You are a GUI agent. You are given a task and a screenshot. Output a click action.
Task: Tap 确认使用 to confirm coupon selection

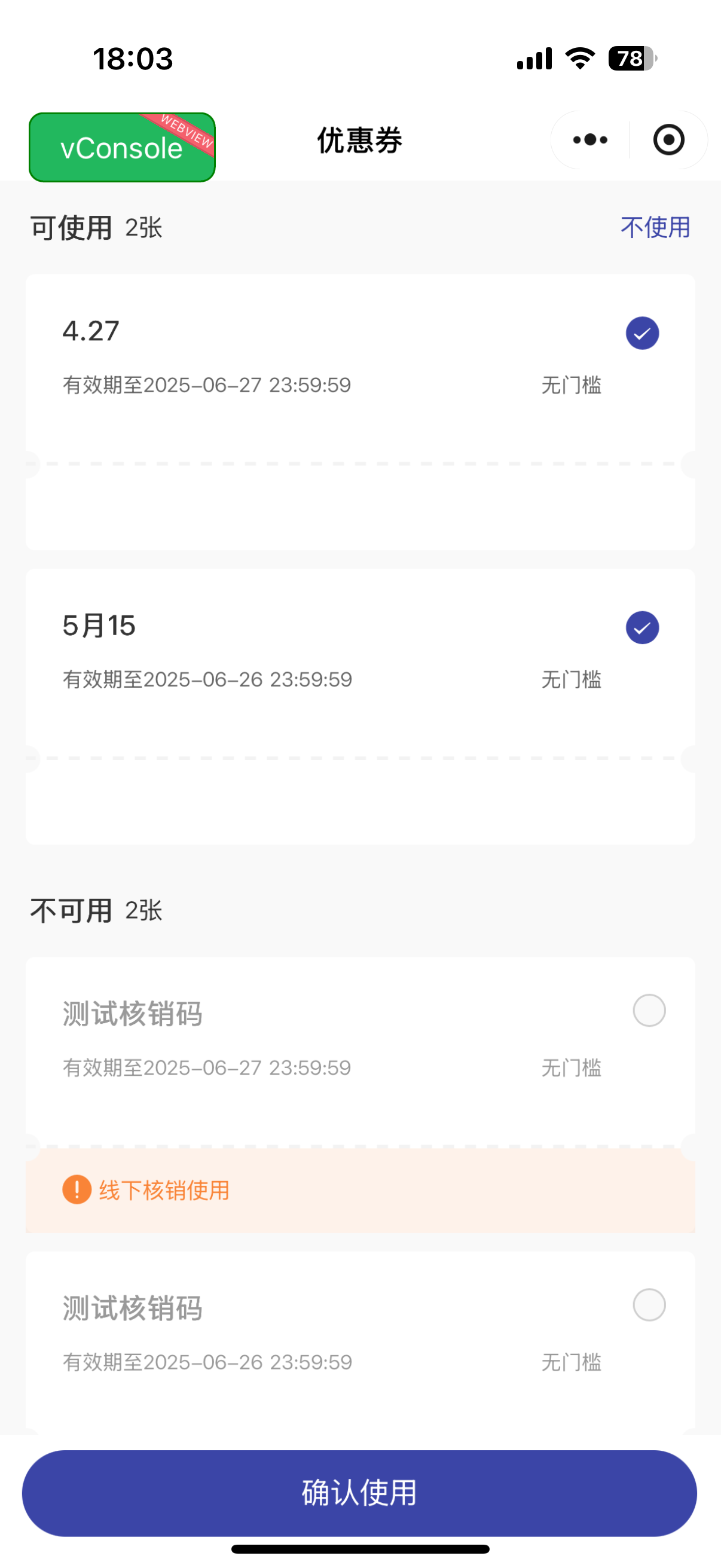359,1493
